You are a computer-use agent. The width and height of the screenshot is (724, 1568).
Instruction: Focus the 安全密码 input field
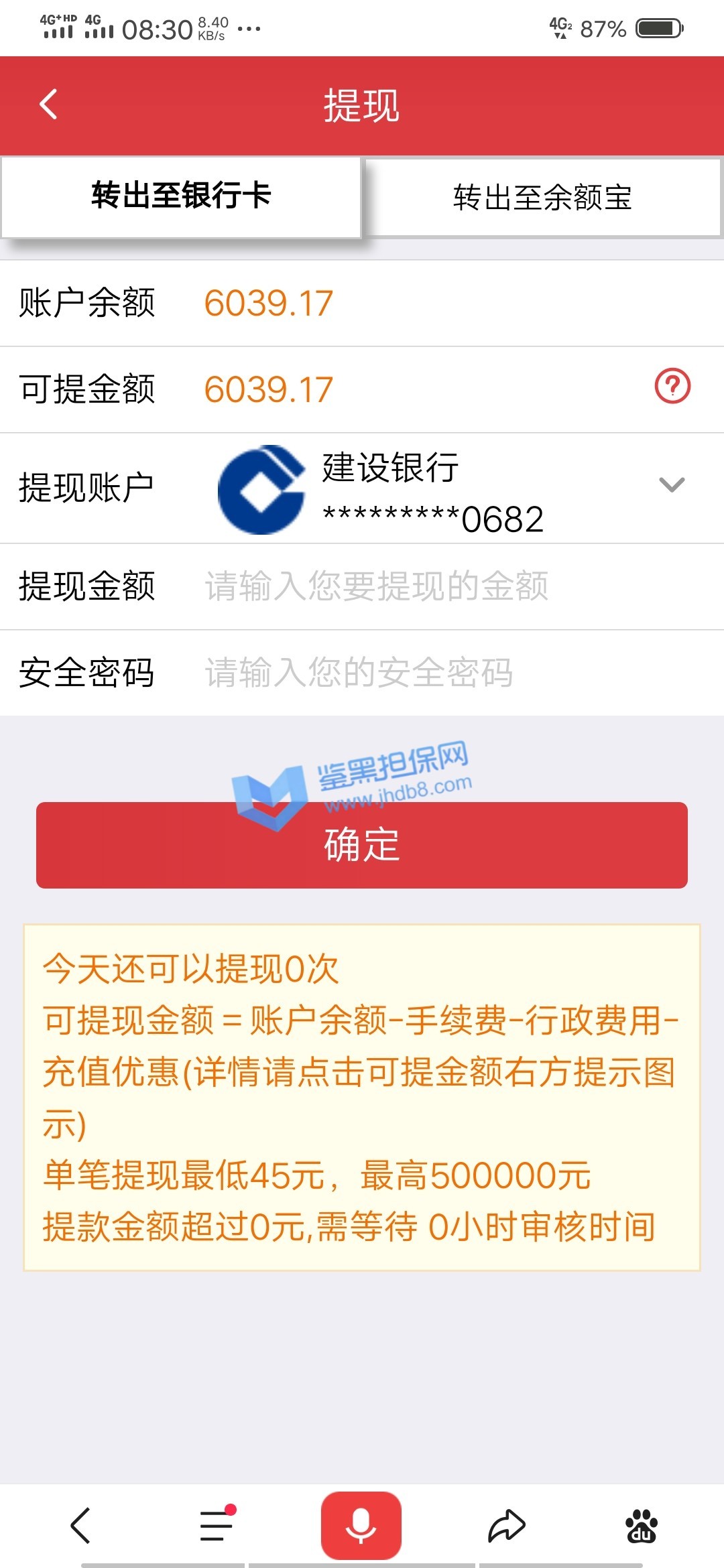pyautogui.click(x=429, y=673)
